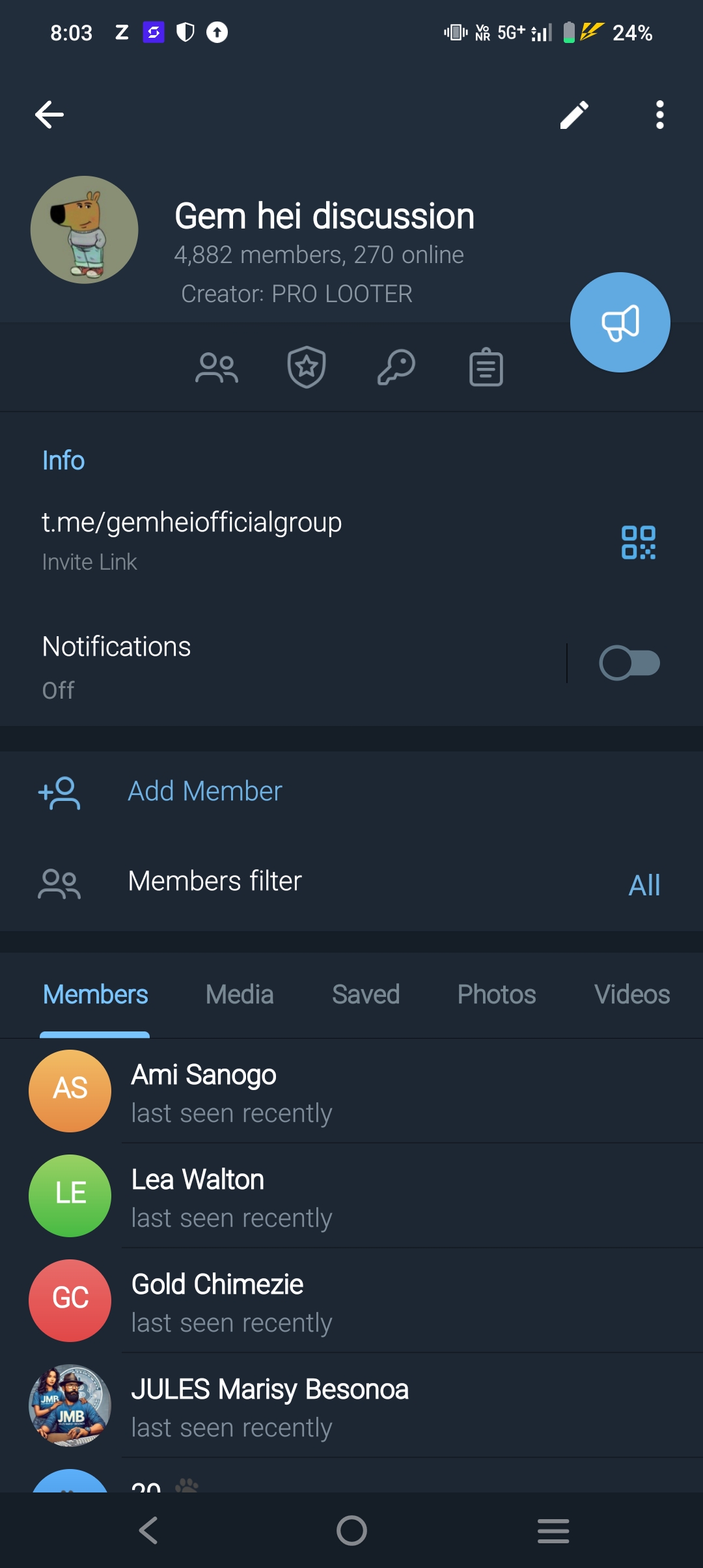Switch to the Media tab
Screen dimensions: 703x1568
[x=238, y=994]
